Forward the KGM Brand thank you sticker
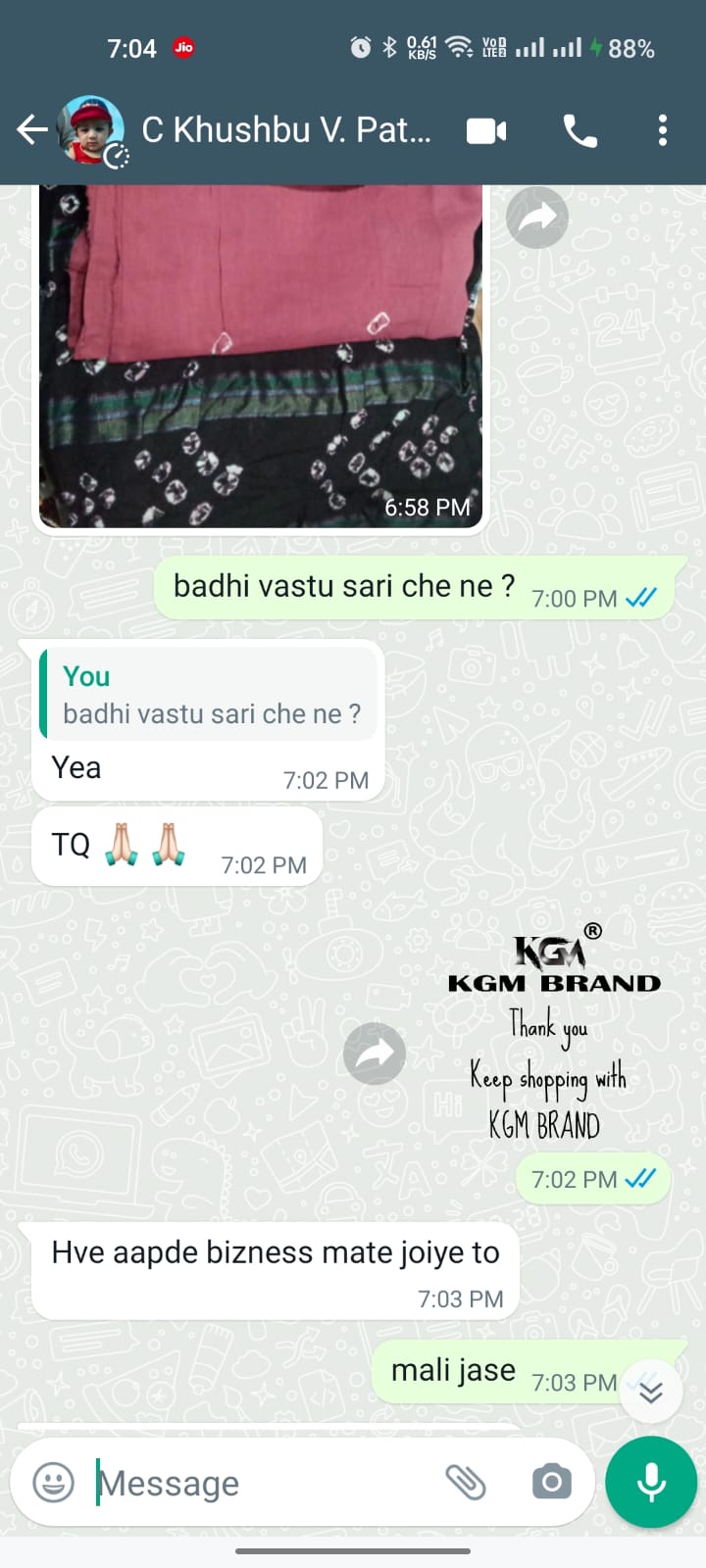This screenshot has height=1568, width=706. [x=375, y=1053]
